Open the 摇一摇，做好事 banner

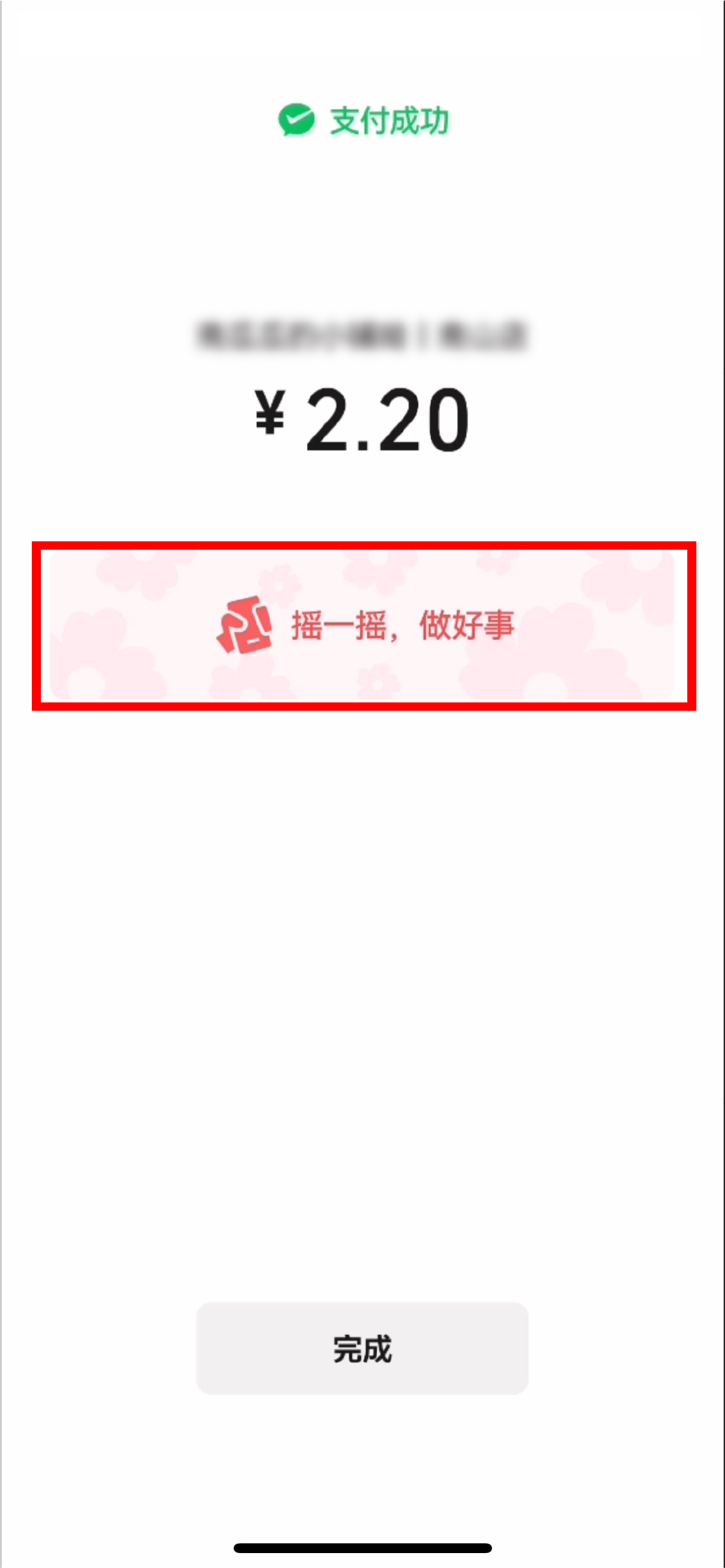tap(362, 626)
